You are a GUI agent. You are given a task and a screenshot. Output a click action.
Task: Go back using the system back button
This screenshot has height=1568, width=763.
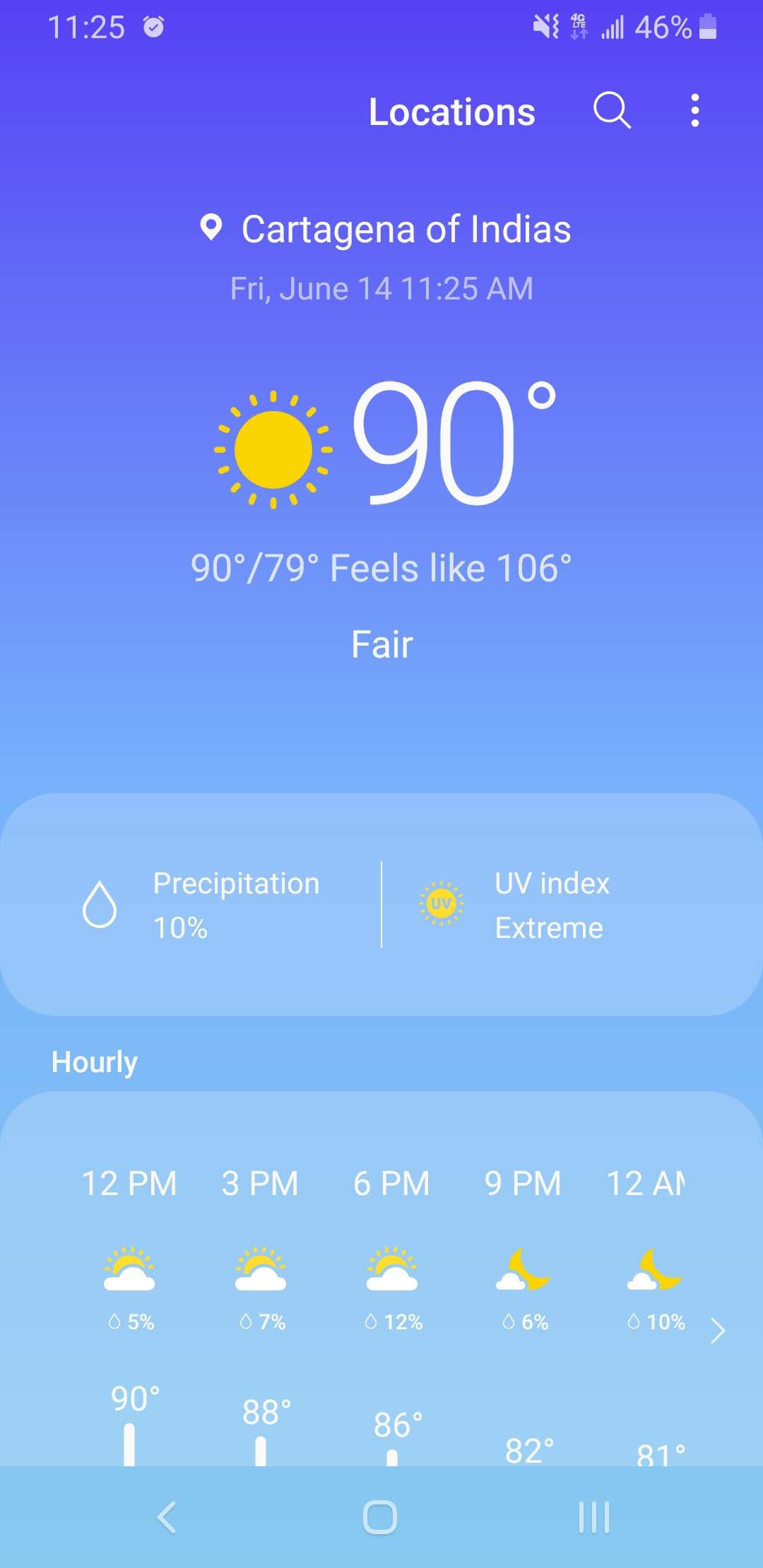point(167,1517)
